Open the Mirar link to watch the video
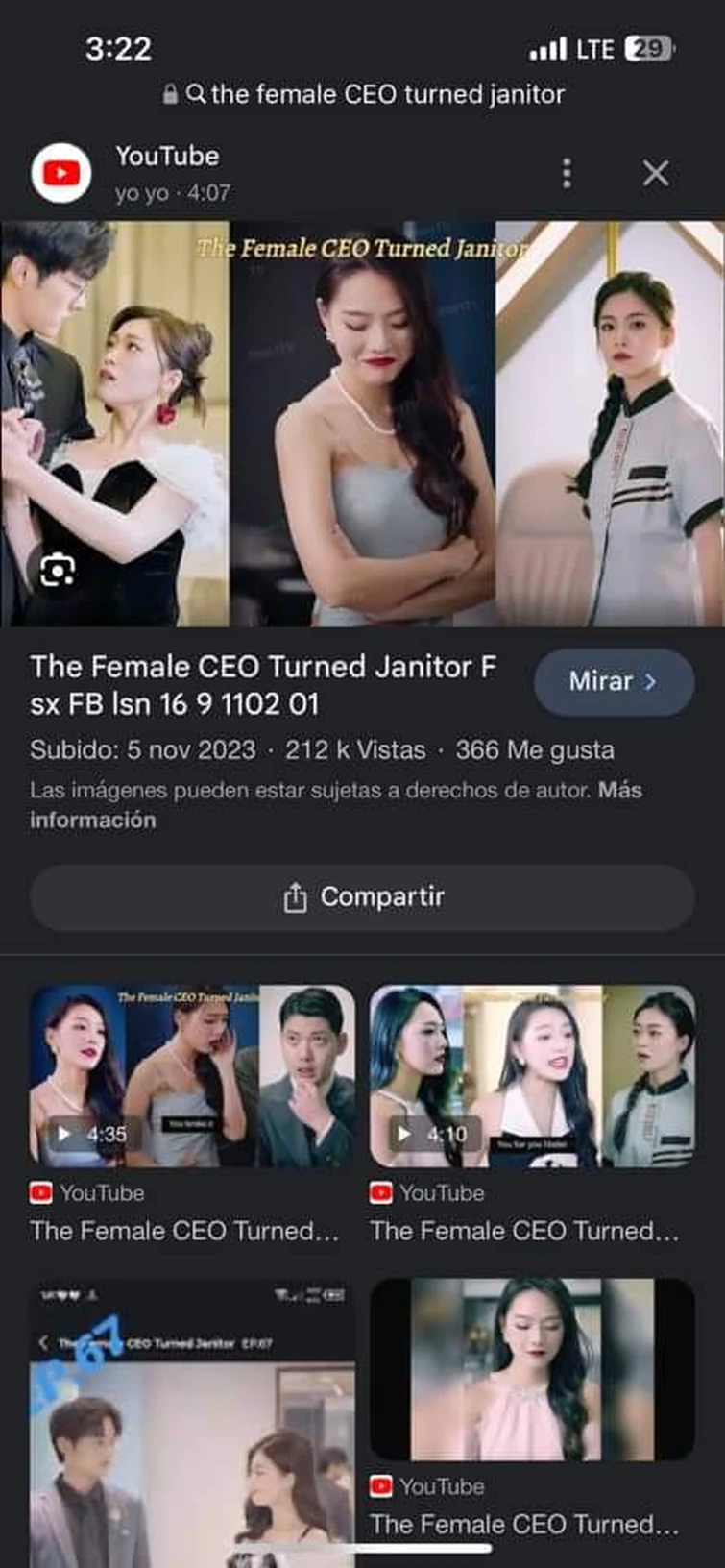725x1568 pixels. (x=613, y=681)
